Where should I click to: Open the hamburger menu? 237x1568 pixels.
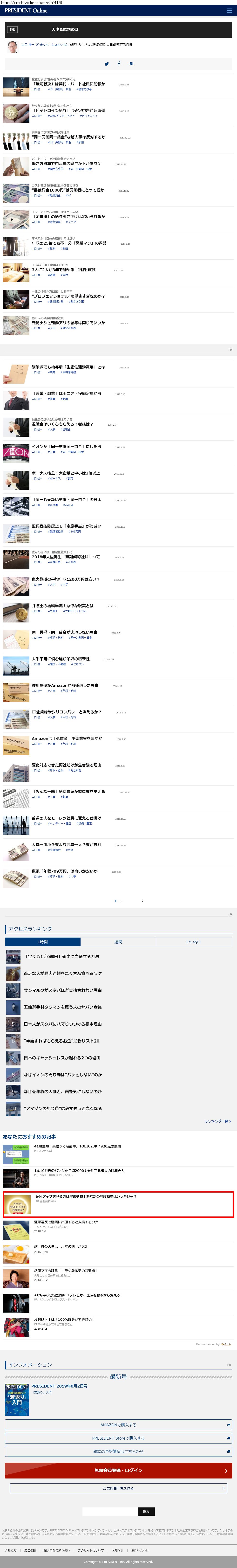coord(229,10)
